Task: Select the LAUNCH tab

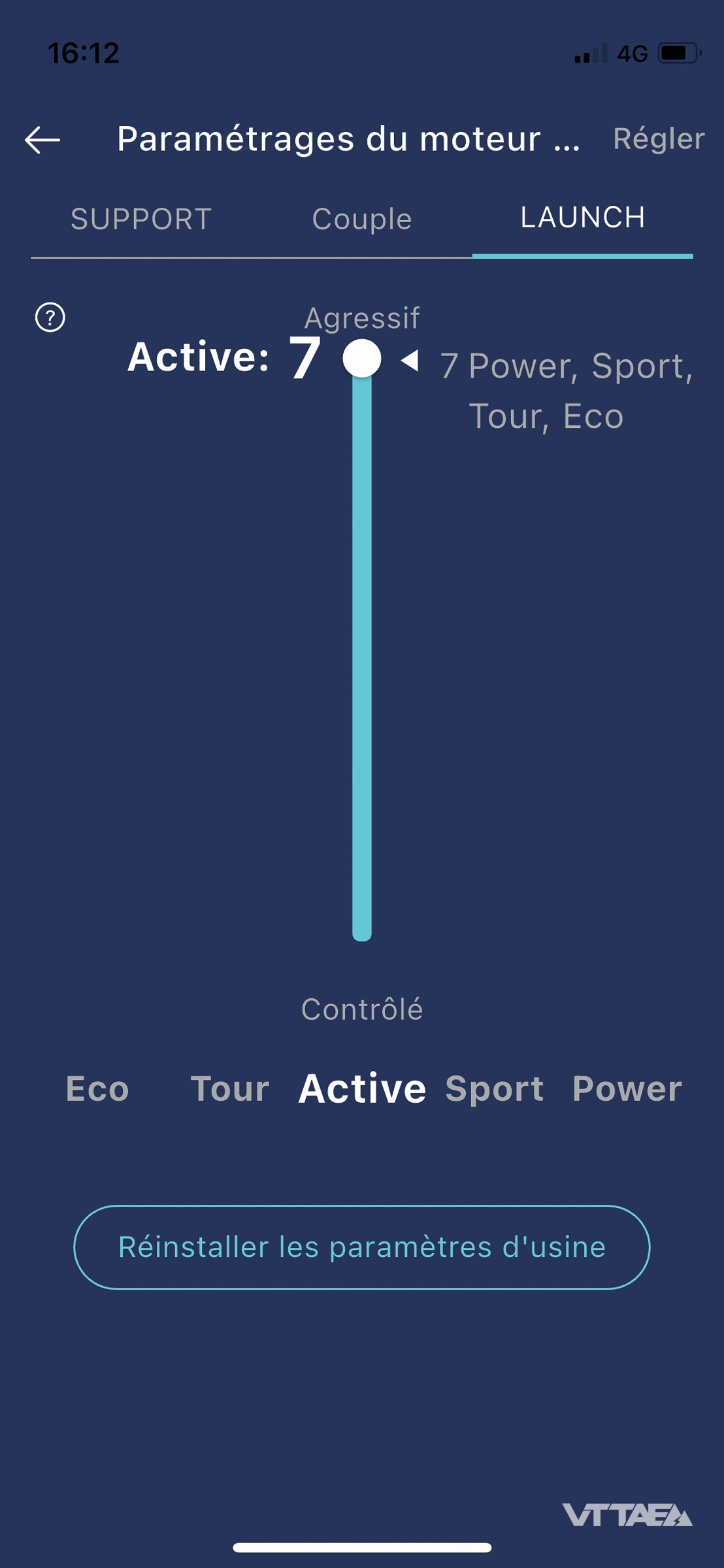Action: pyautogui.click(x=582, y=218)
